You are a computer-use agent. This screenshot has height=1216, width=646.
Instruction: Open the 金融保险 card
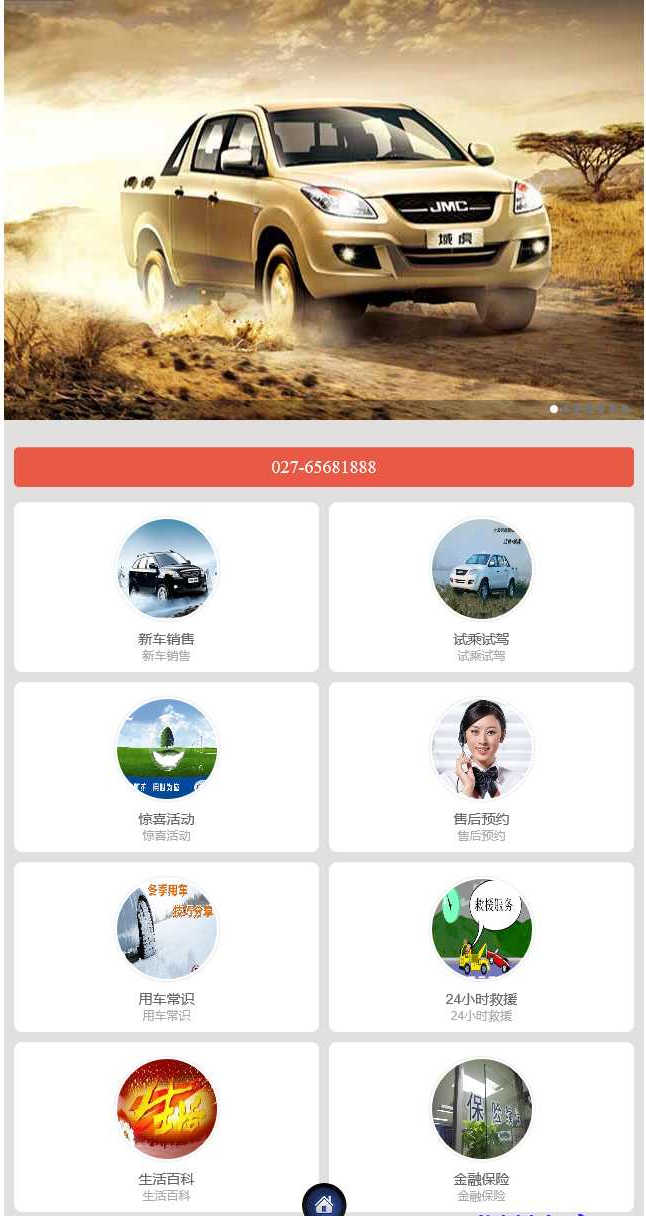point(481,1126)
